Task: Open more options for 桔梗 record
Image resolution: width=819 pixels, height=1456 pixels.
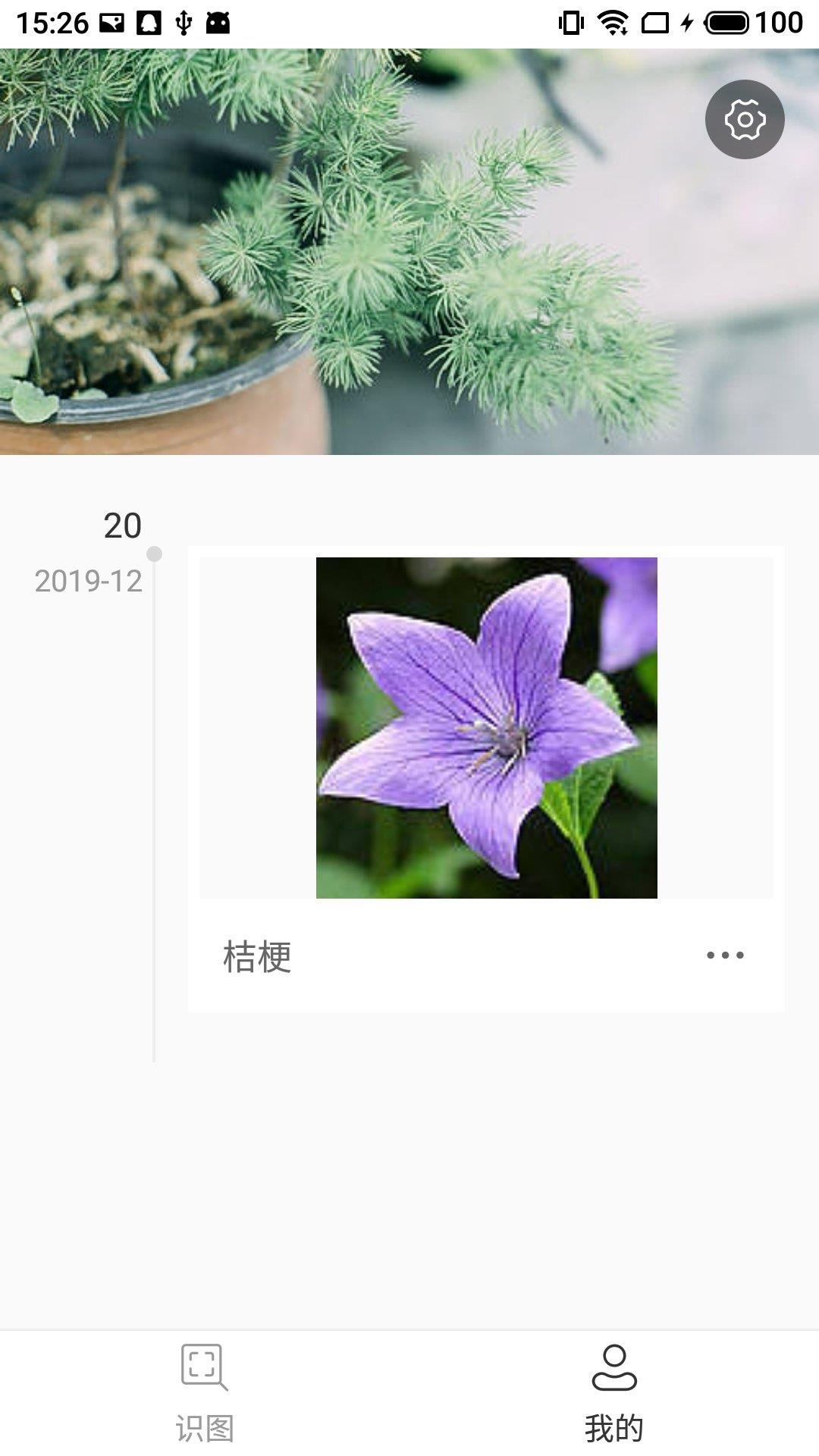Action: point(725,955)
